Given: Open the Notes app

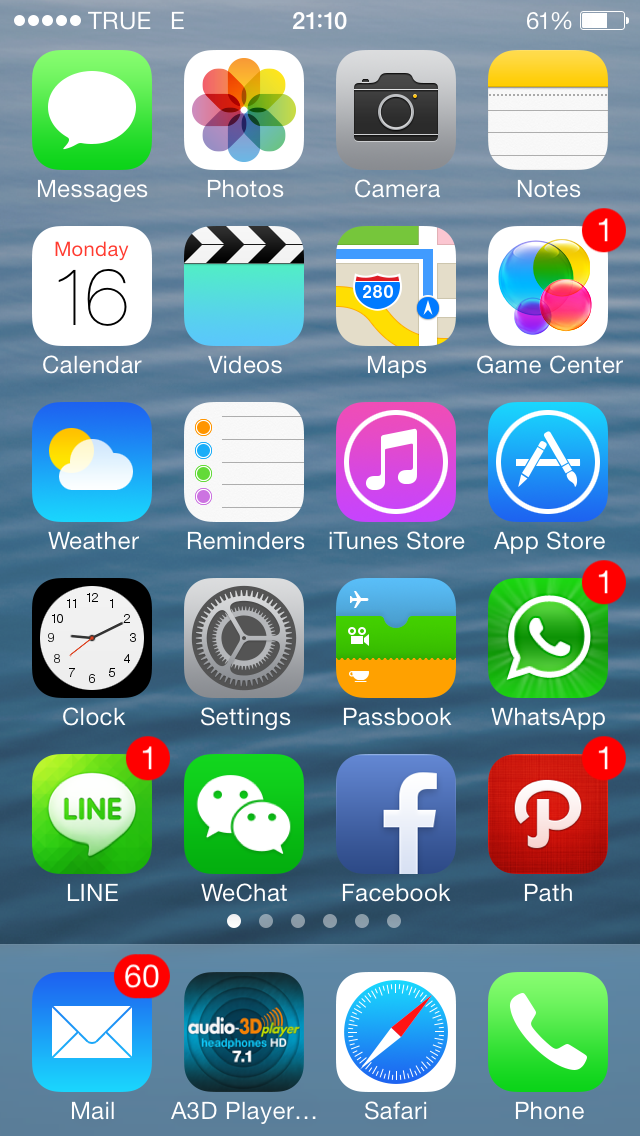Looking at the screenshot, I should [548, 110].
